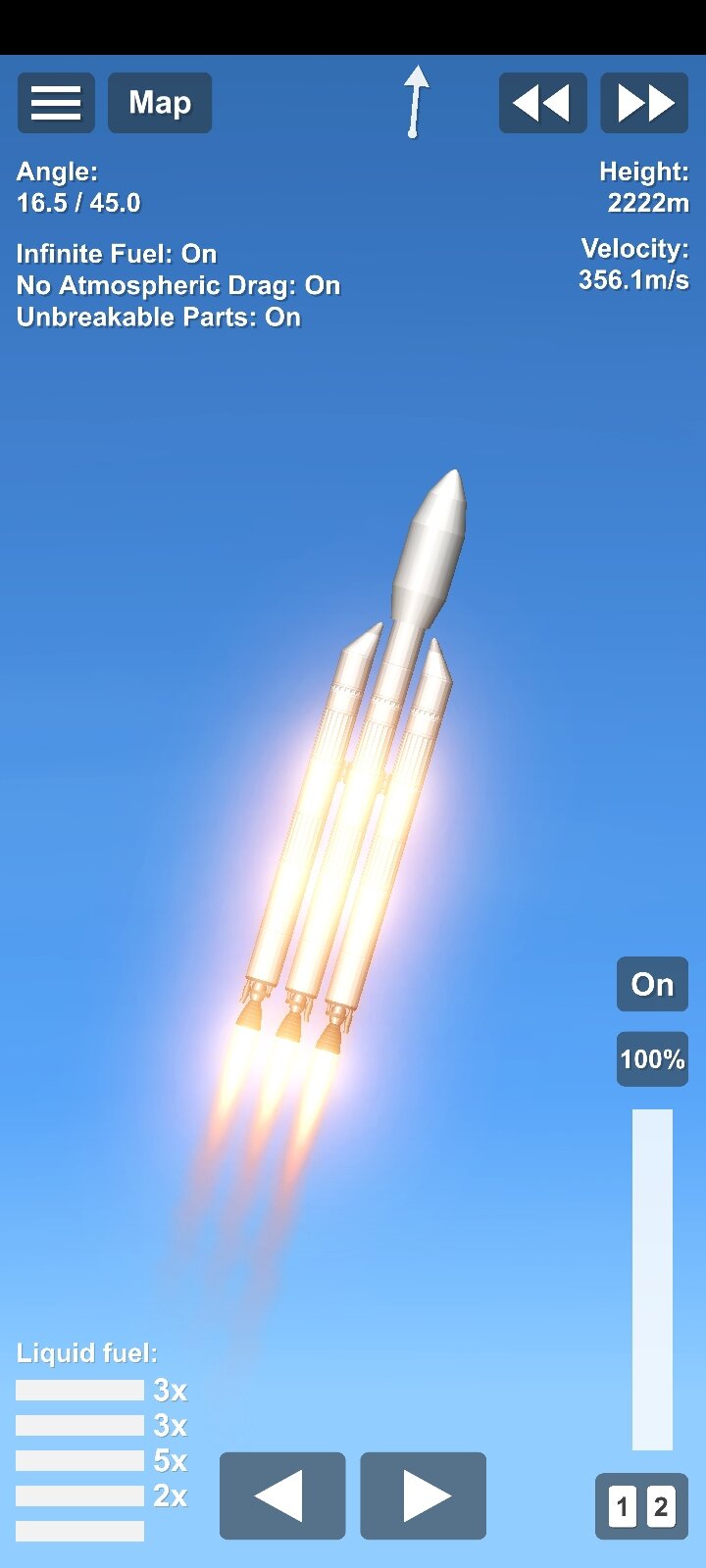706x1568 pixels.
Task: Open the hamburger menu
Action: (56, 103)
